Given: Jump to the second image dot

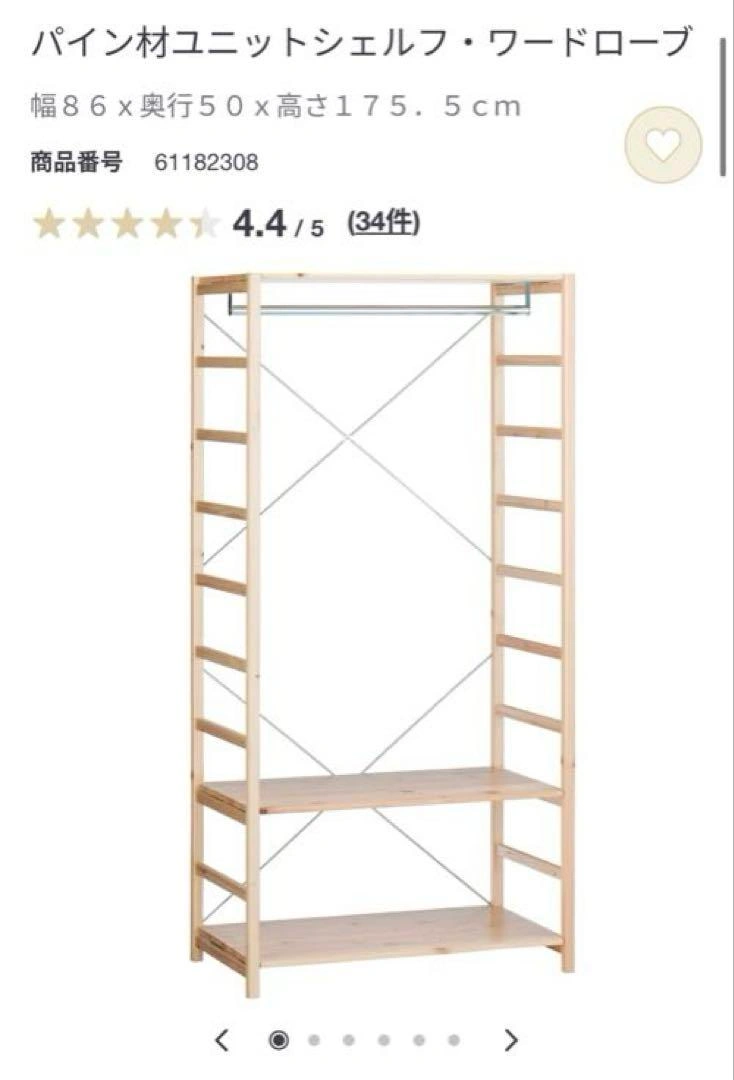Looking at the screenshot, I should click(314, 1040).
